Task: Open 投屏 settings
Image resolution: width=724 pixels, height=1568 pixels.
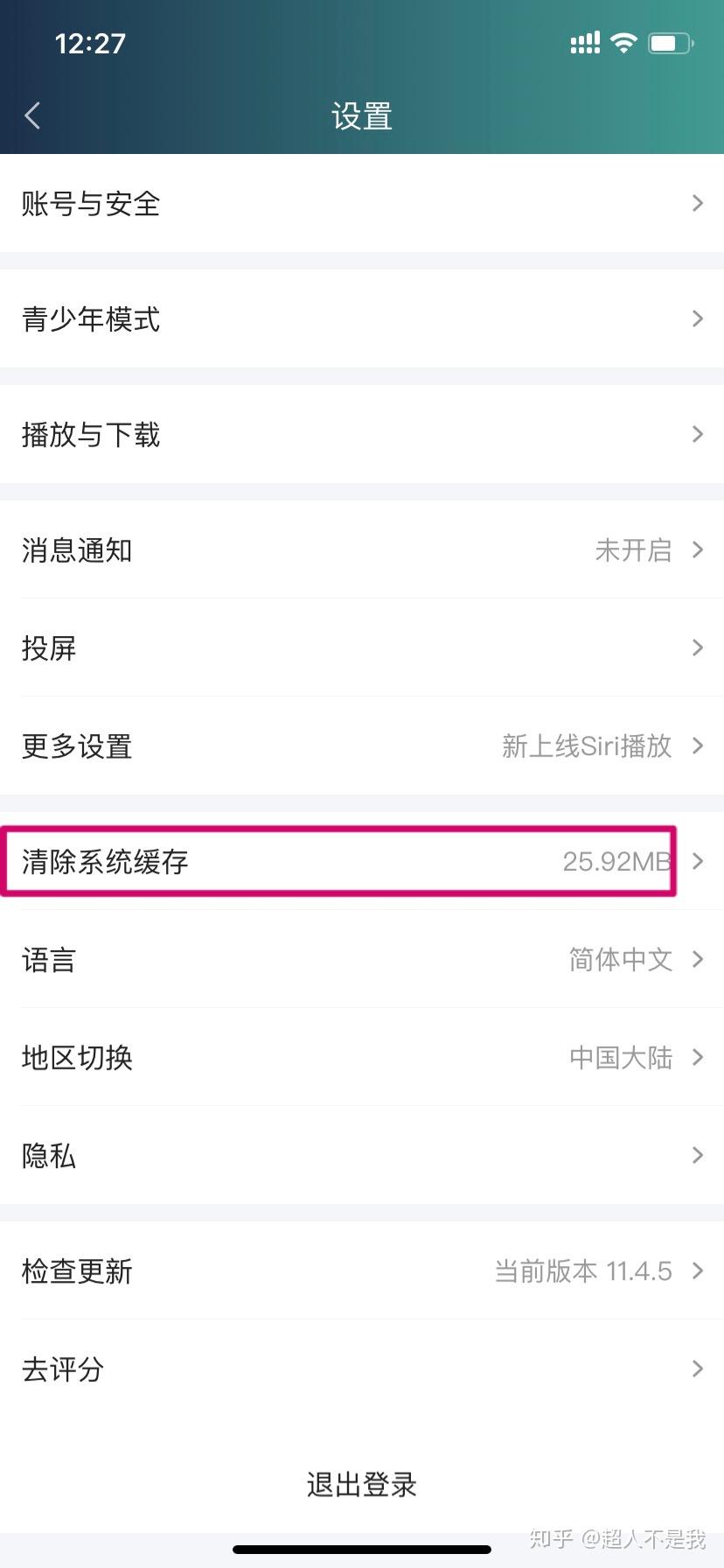Action: (362, 647)
